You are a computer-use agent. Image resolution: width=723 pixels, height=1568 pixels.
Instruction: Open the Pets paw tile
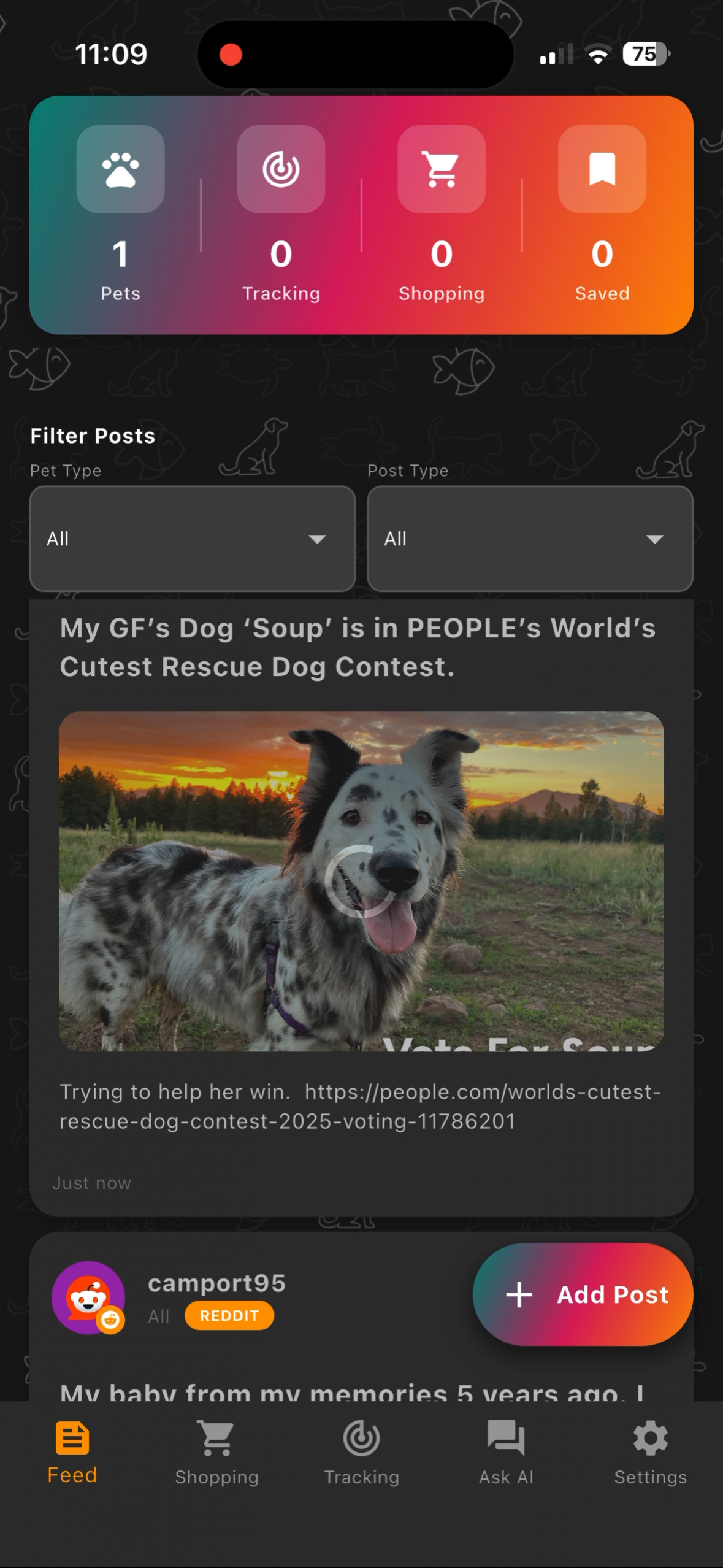tap(120, 170)
